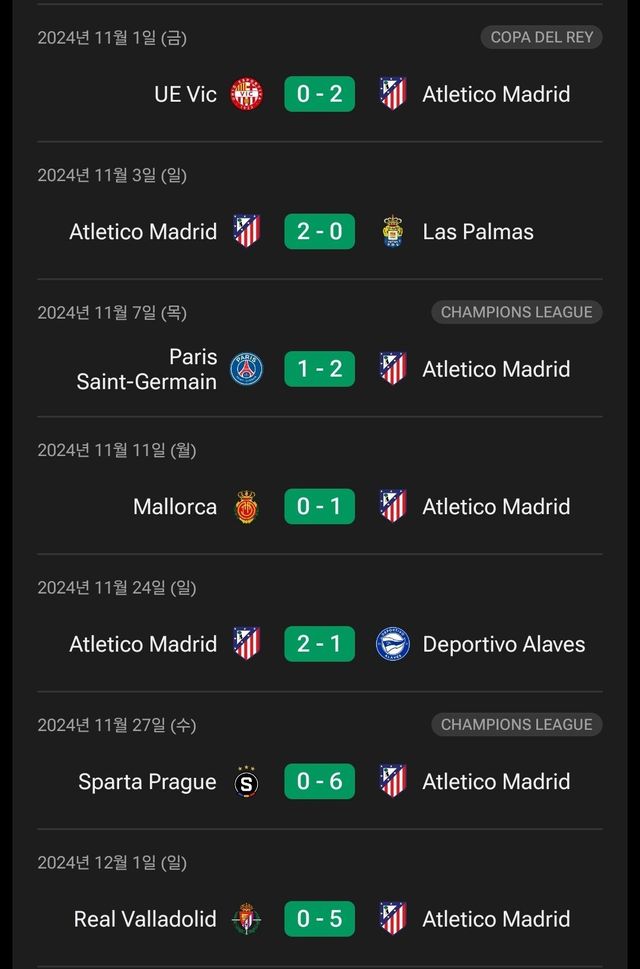View the Real Valladolid vs Atletico Madrid match
Screen dimensions: 640x969
[x=319, y=919]
